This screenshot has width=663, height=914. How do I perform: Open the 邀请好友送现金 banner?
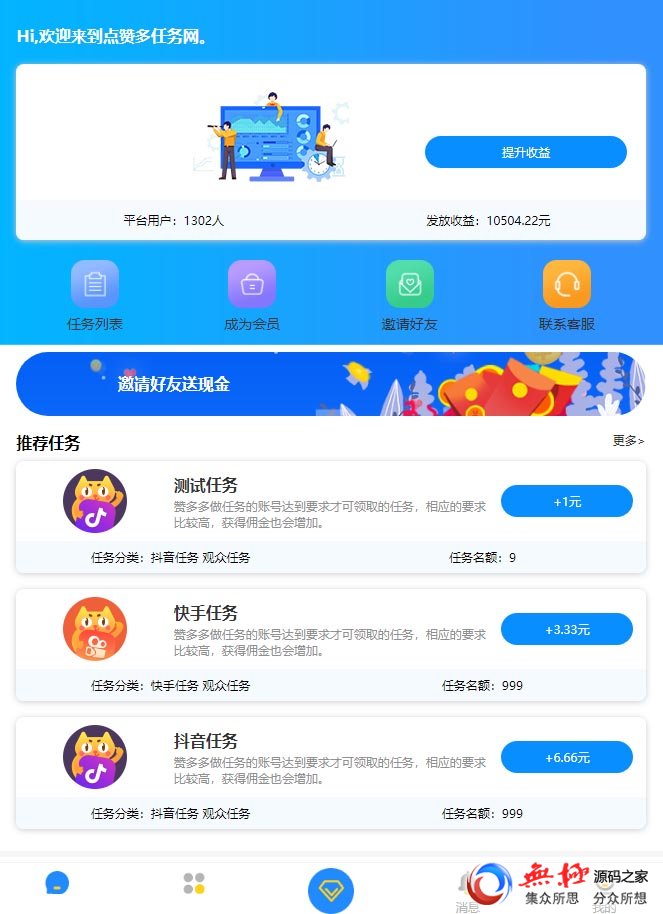click(330, 384)
